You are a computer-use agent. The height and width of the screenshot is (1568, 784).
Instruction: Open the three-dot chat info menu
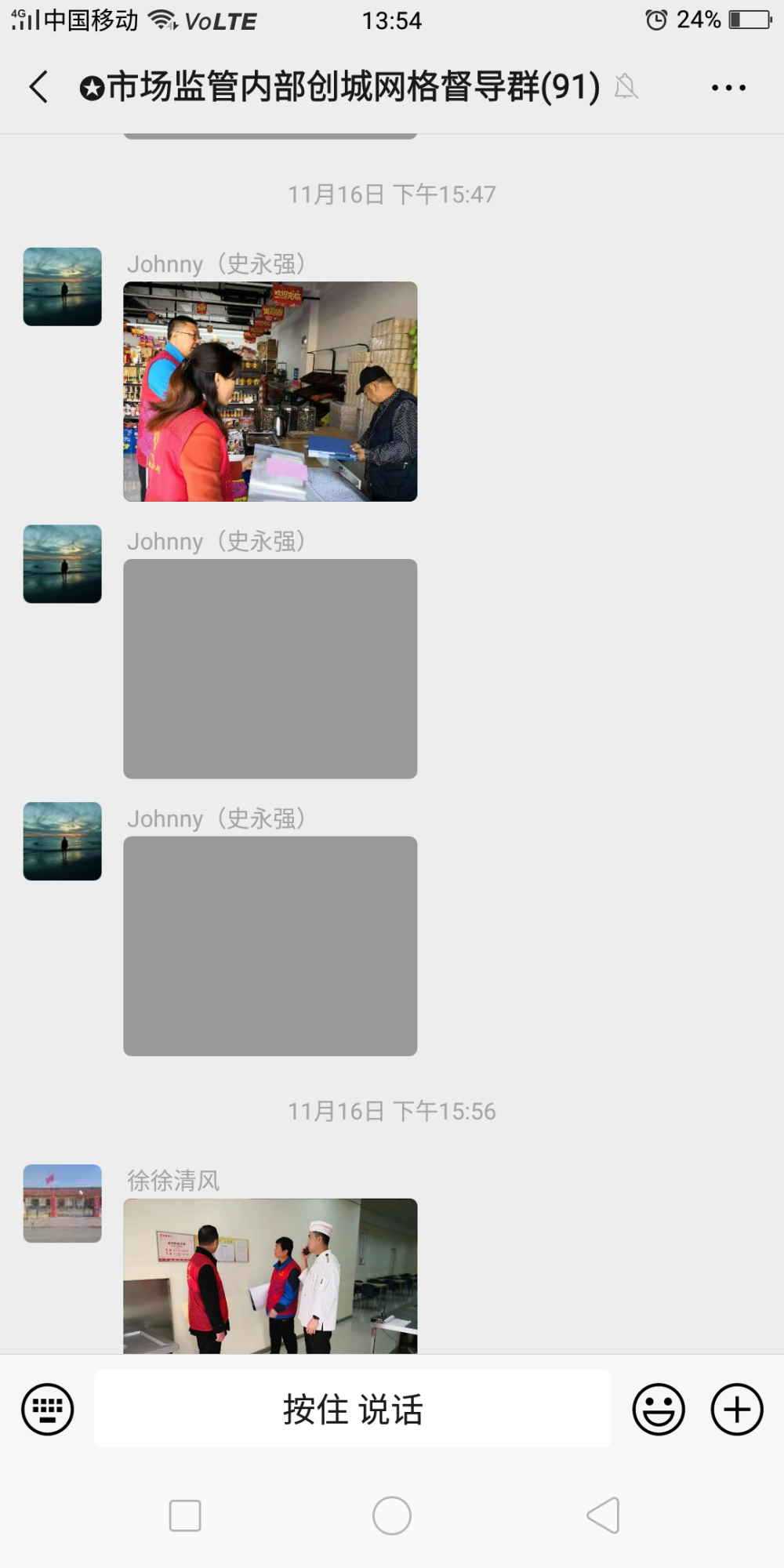(728, 87)
